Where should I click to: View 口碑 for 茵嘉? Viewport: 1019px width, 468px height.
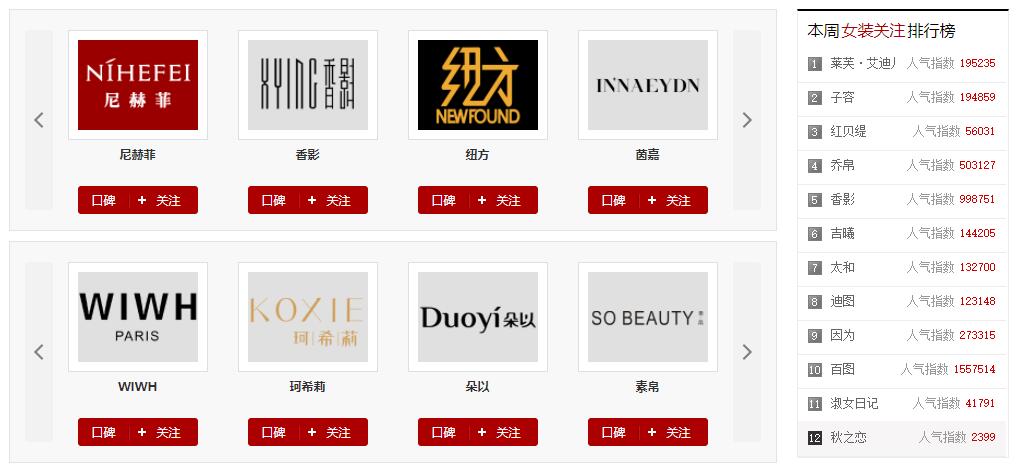point(613,200)
